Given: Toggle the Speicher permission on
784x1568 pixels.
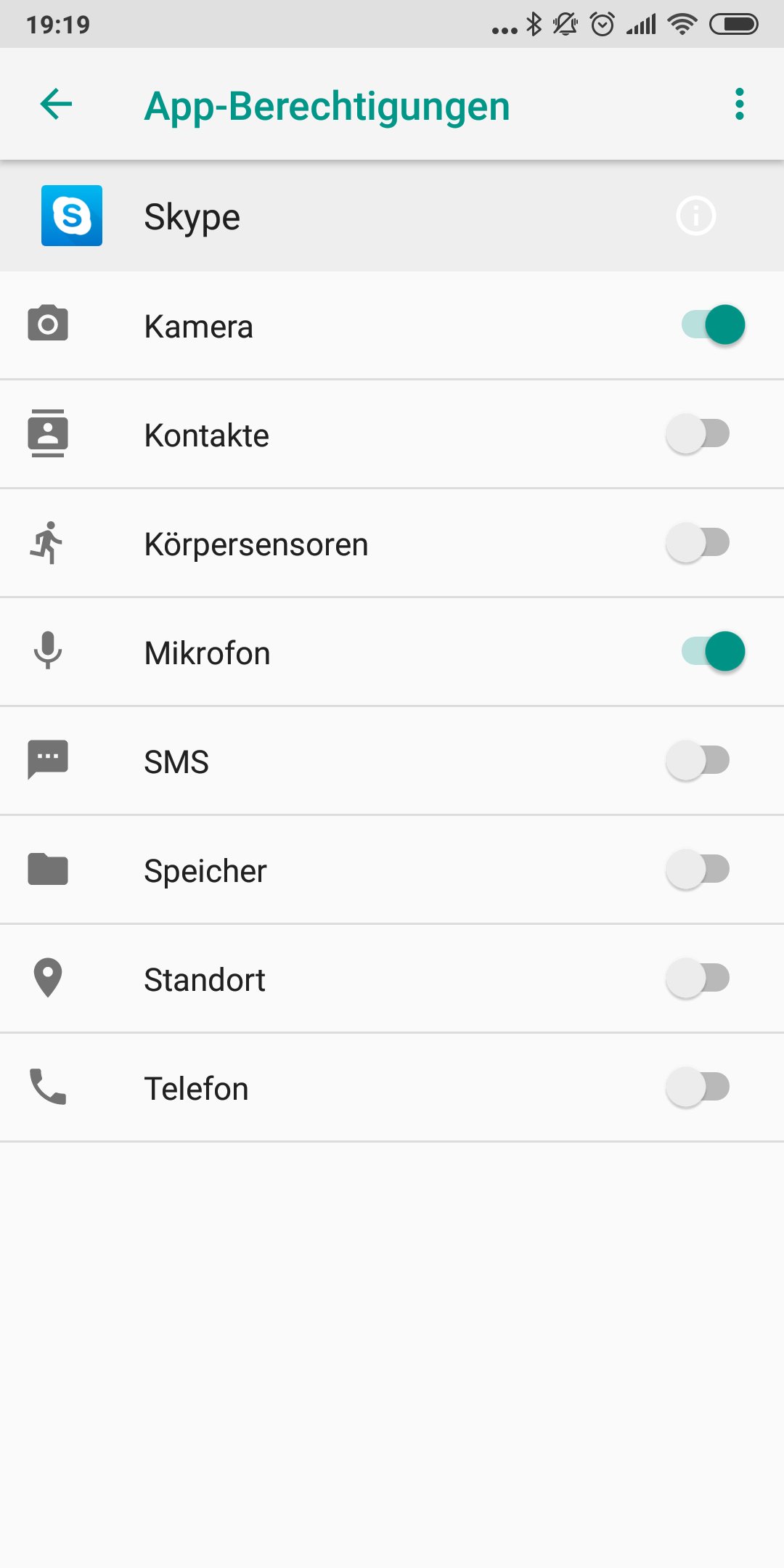Looking at the screenshot, I should tap(698, 869).
